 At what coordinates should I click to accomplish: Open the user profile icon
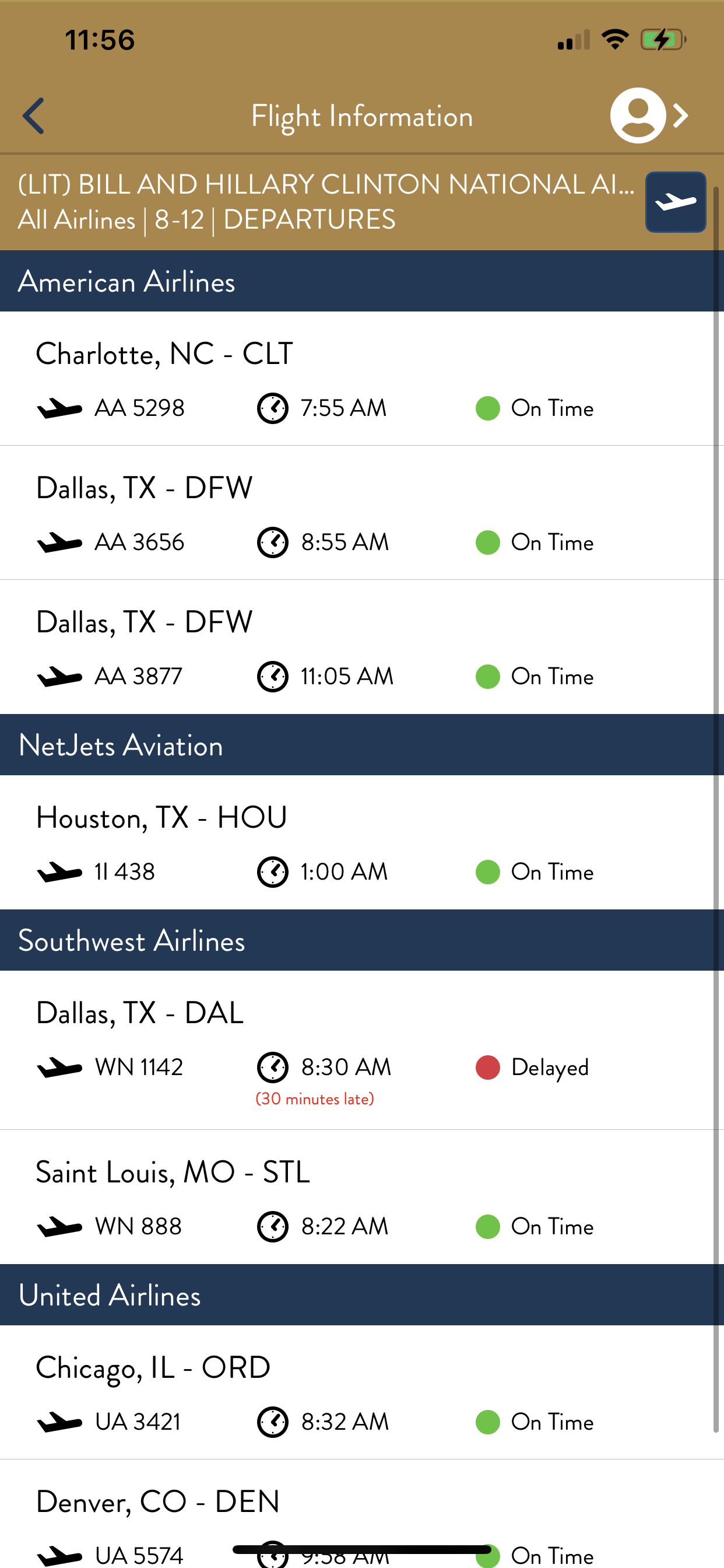click(649, 116)
